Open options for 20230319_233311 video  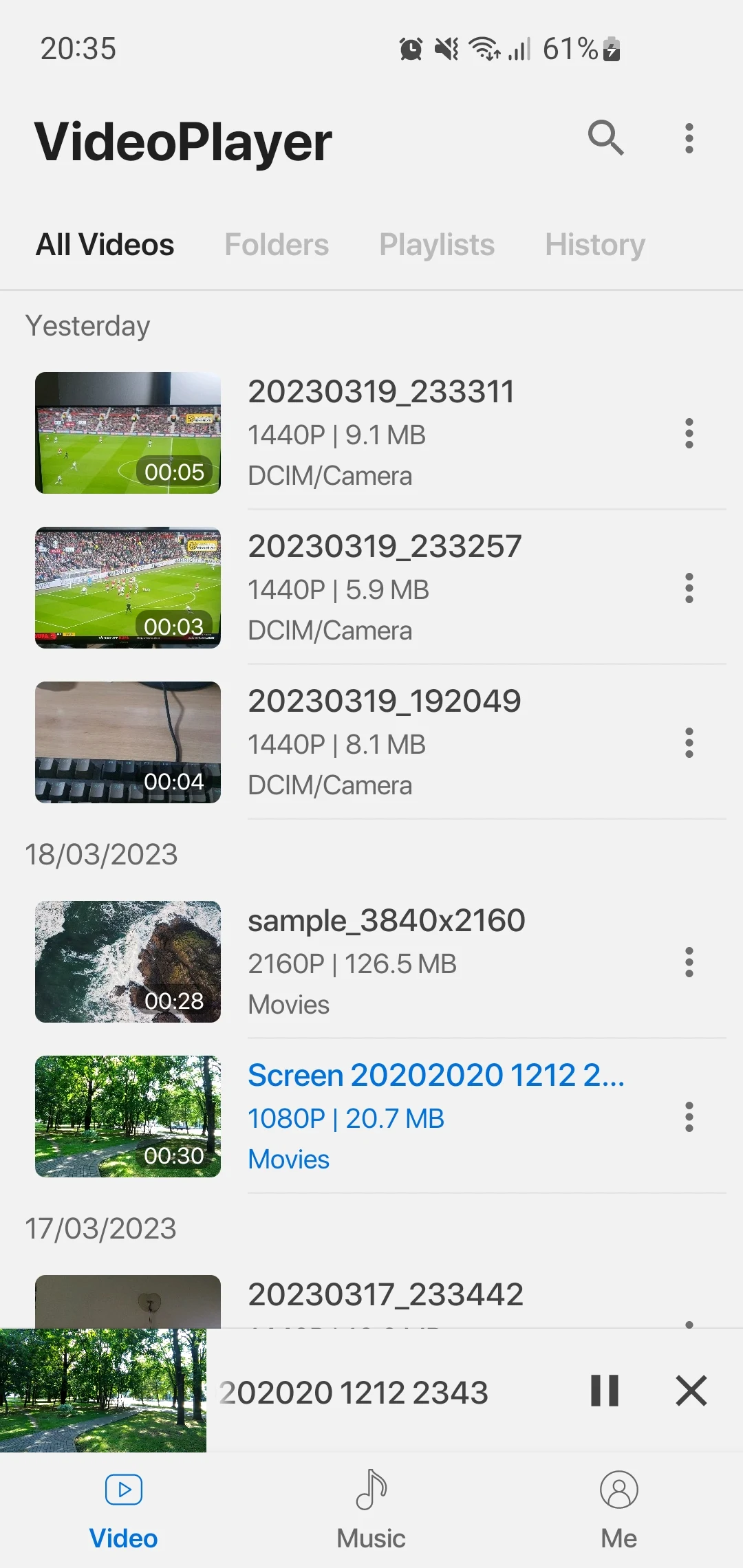(x=689, y=433)
